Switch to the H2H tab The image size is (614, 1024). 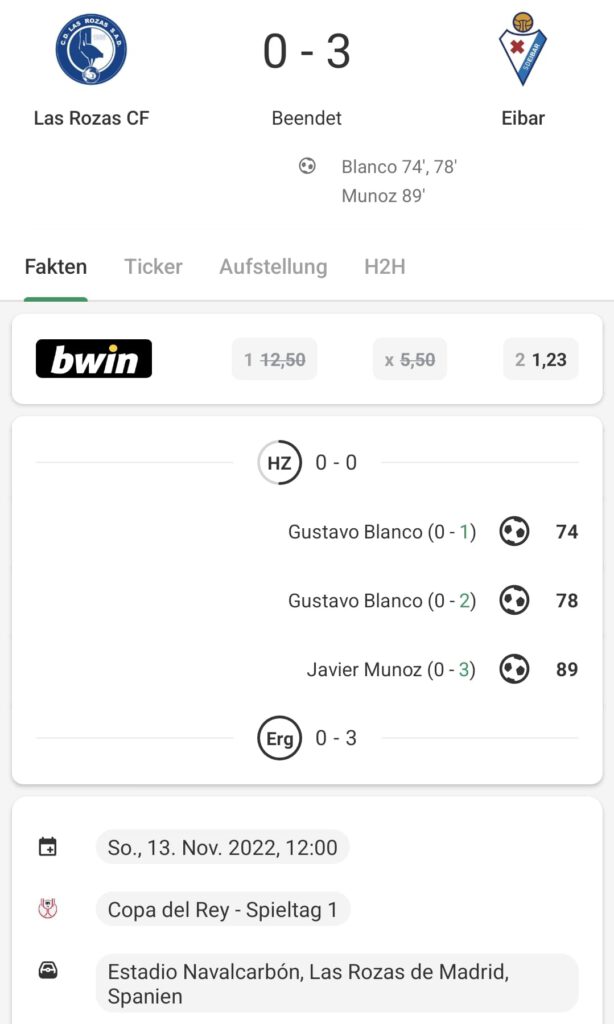tap(385, 267)
